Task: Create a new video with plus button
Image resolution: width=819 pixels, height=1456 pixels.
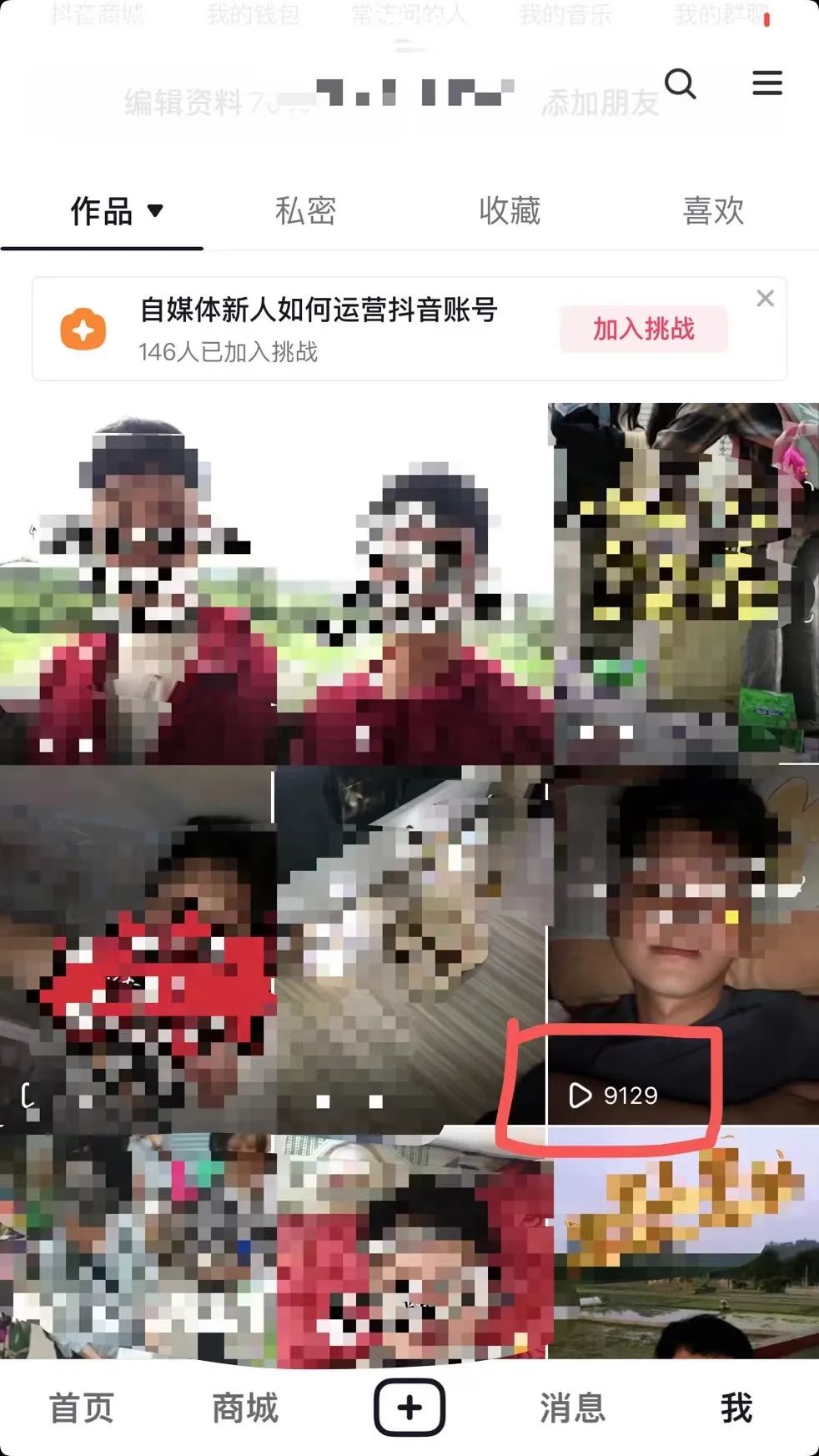Action: click(x=409, y=1408)
